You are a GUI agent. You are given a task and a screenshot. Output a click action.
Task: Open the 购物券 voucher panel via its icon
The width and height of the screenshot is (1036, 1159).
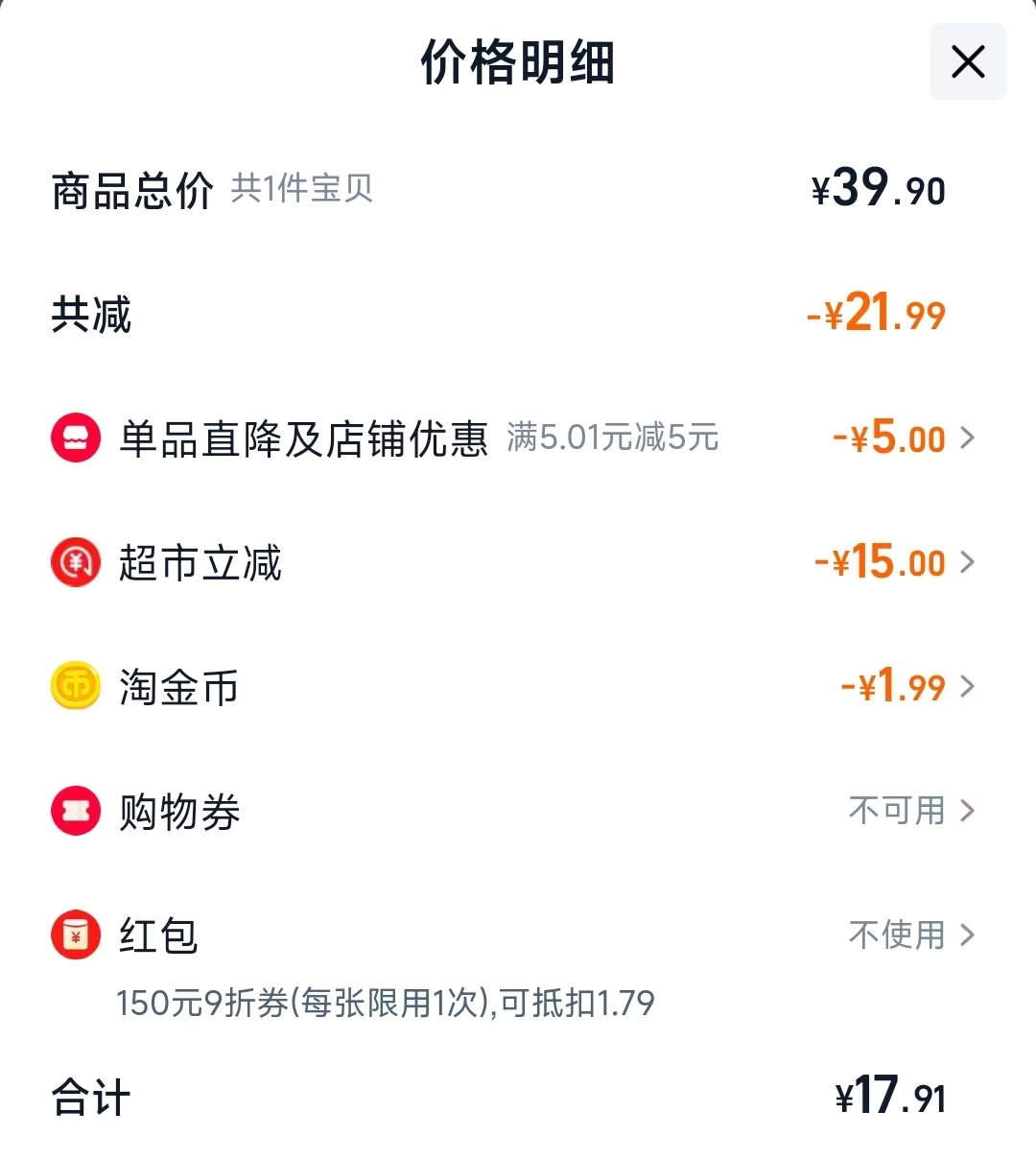[x=76, y=811]
